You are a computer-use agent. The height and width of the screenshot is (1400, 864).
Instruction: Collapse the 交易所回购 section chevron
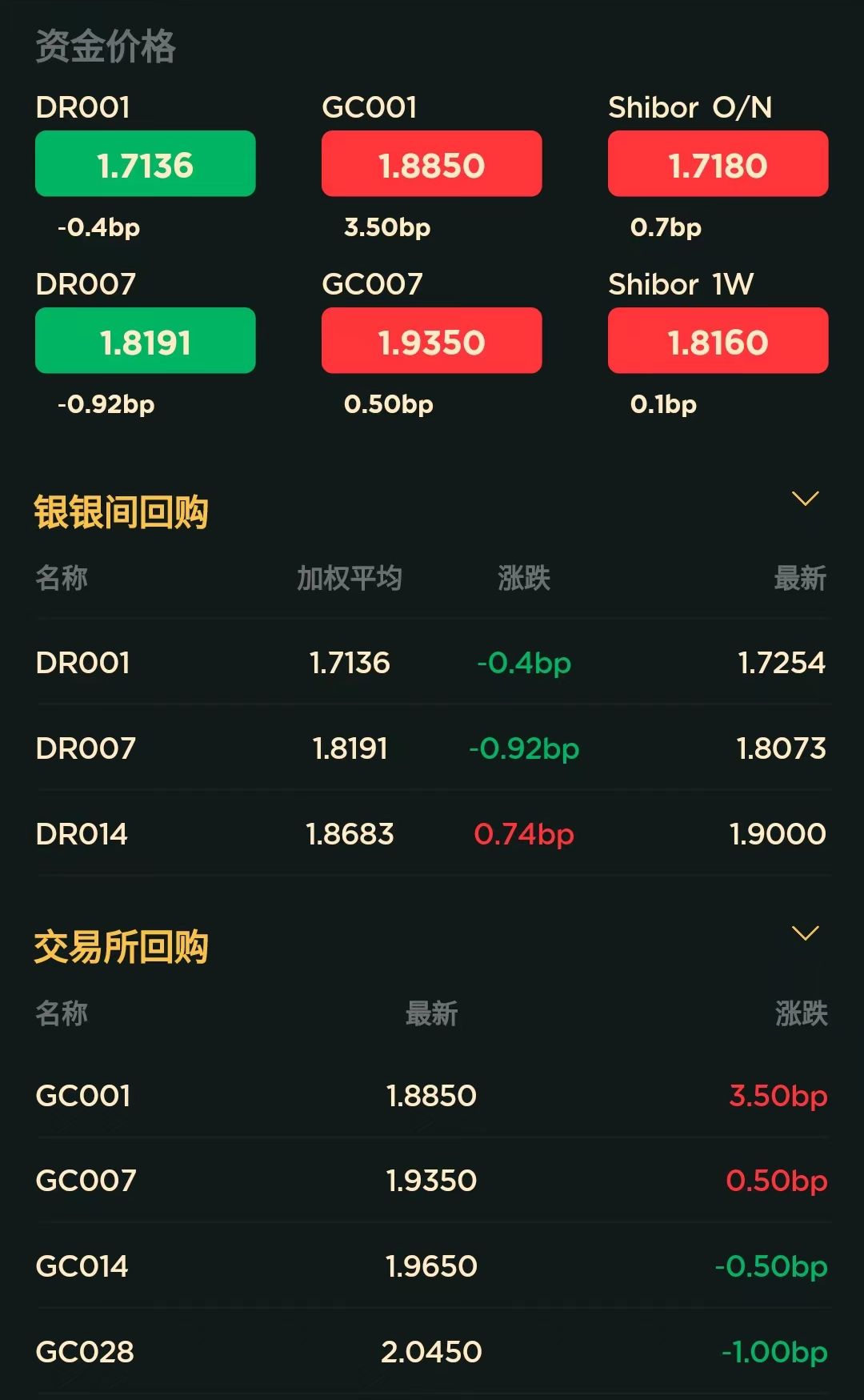[806, 933]
